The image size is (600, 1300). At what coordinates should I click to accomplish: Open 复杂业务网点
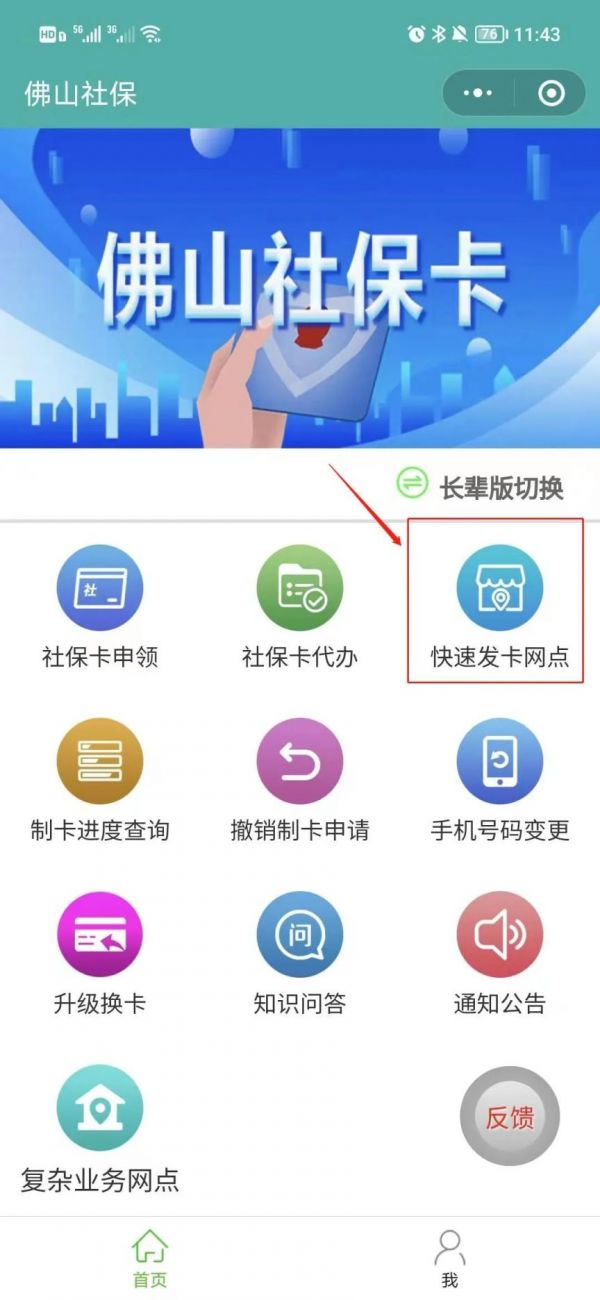coord(100,1127)
